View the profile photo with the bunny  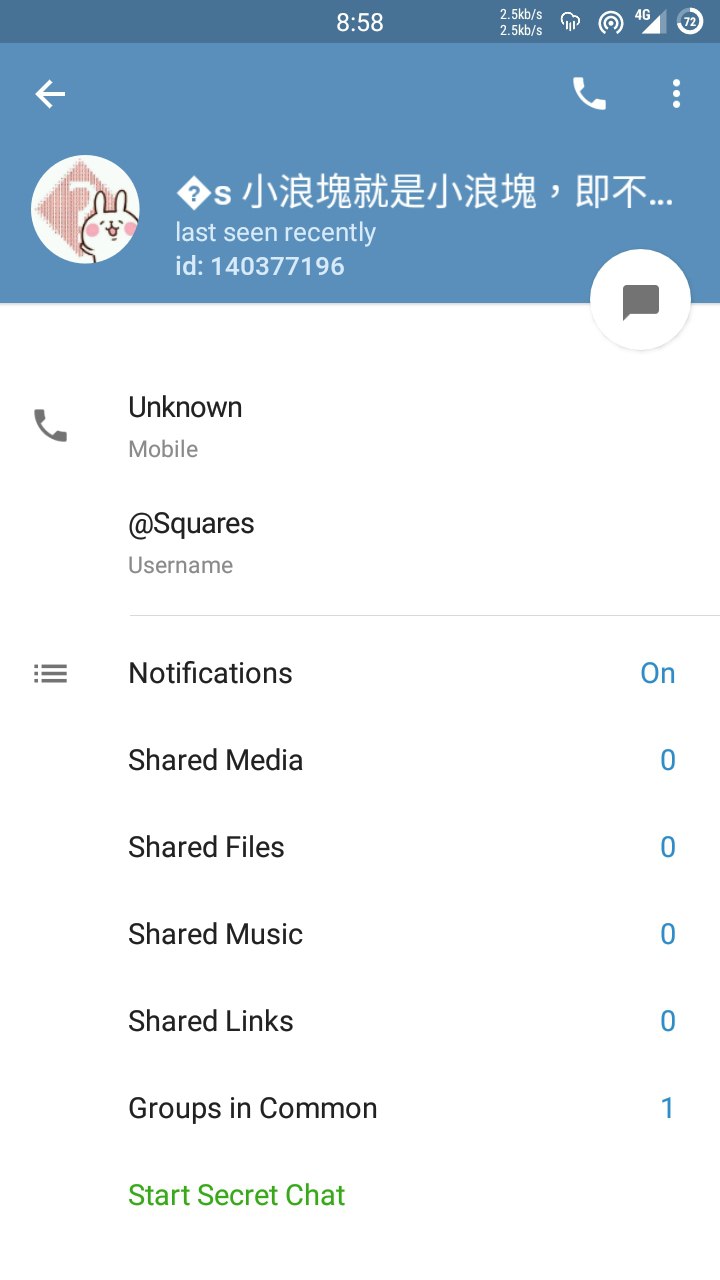[x=86, y=209]
